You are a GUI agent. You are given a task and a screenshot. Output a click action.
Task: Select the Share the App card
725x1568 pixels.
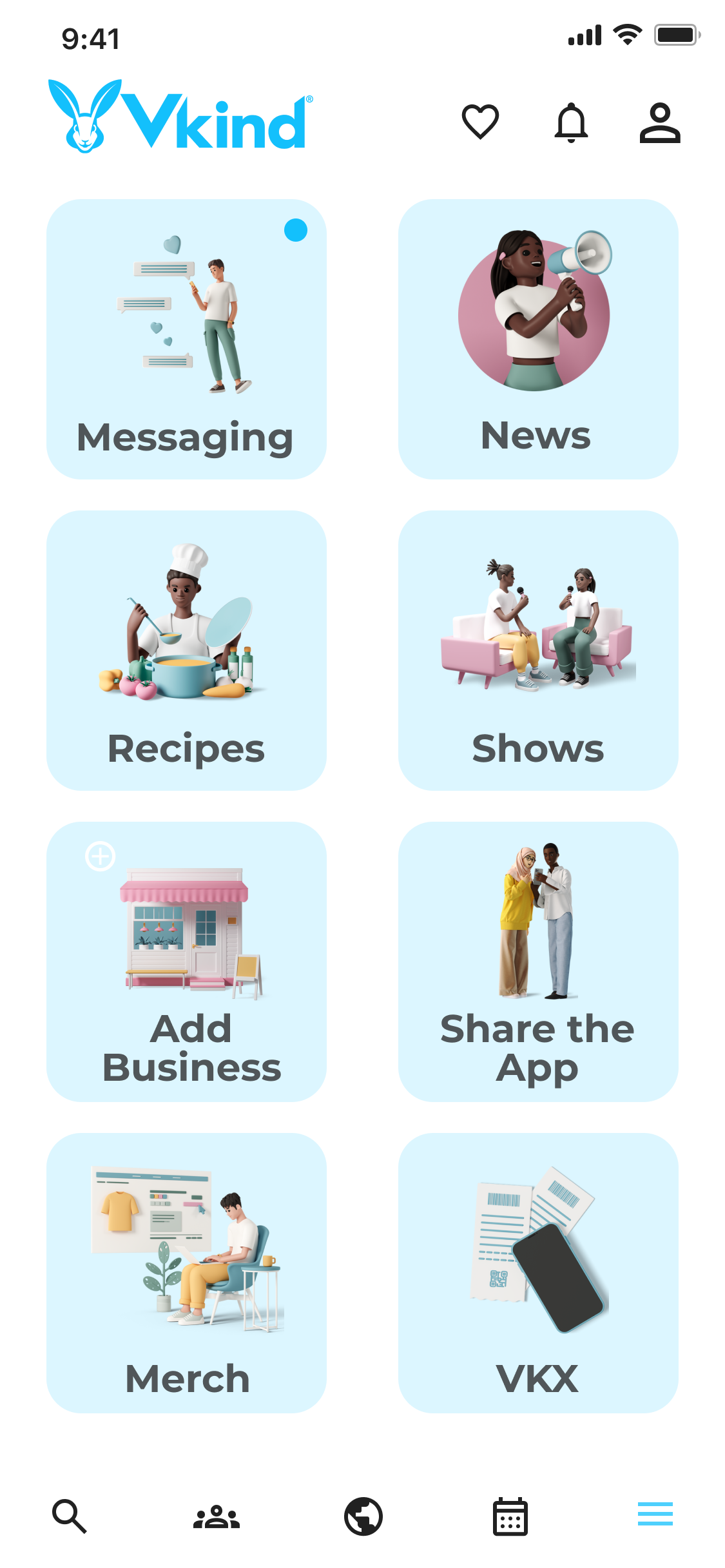tap(537, 962)
